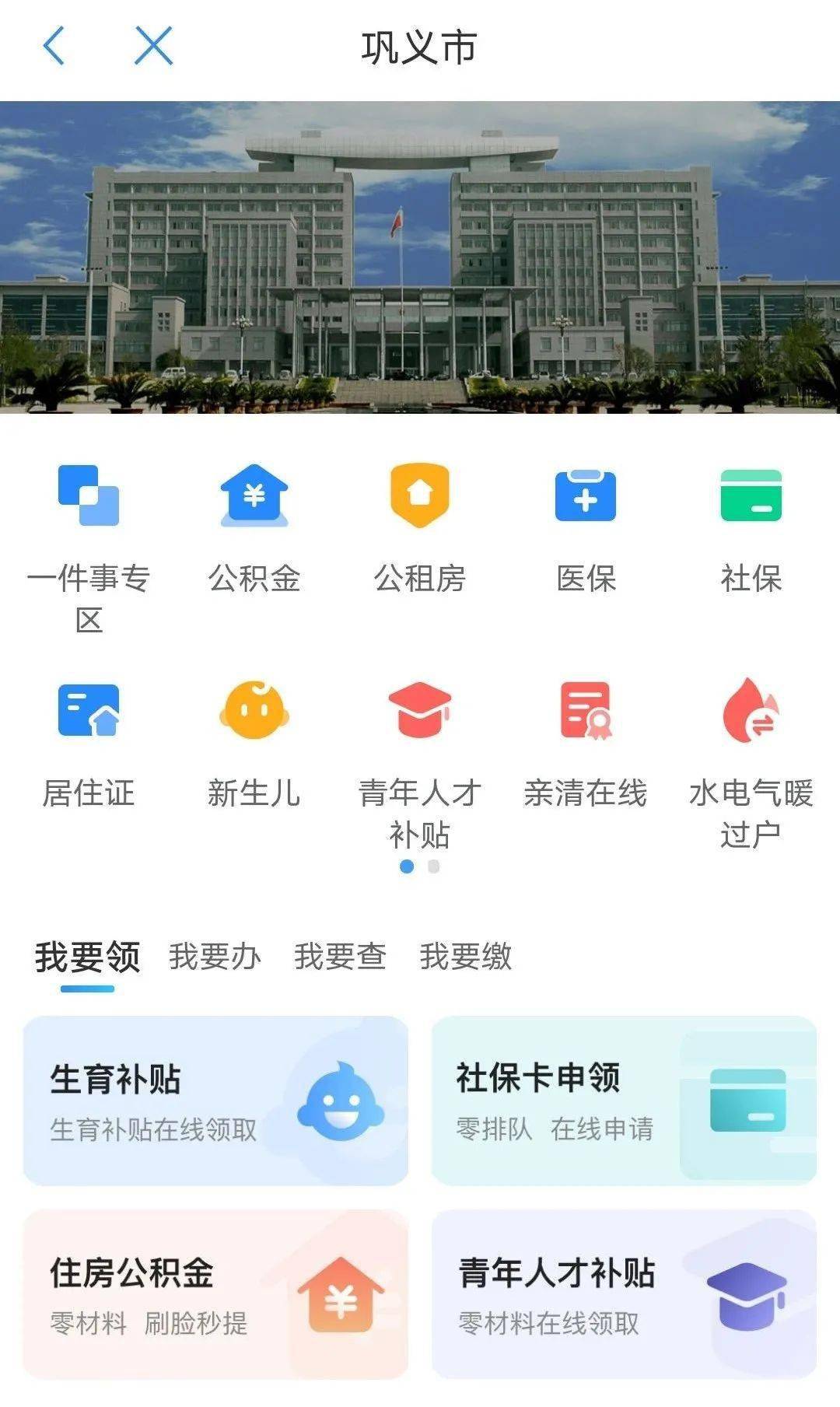840x1407 pixels.
Task: Select the 医保 service icon
Action: tap(586, 496)
